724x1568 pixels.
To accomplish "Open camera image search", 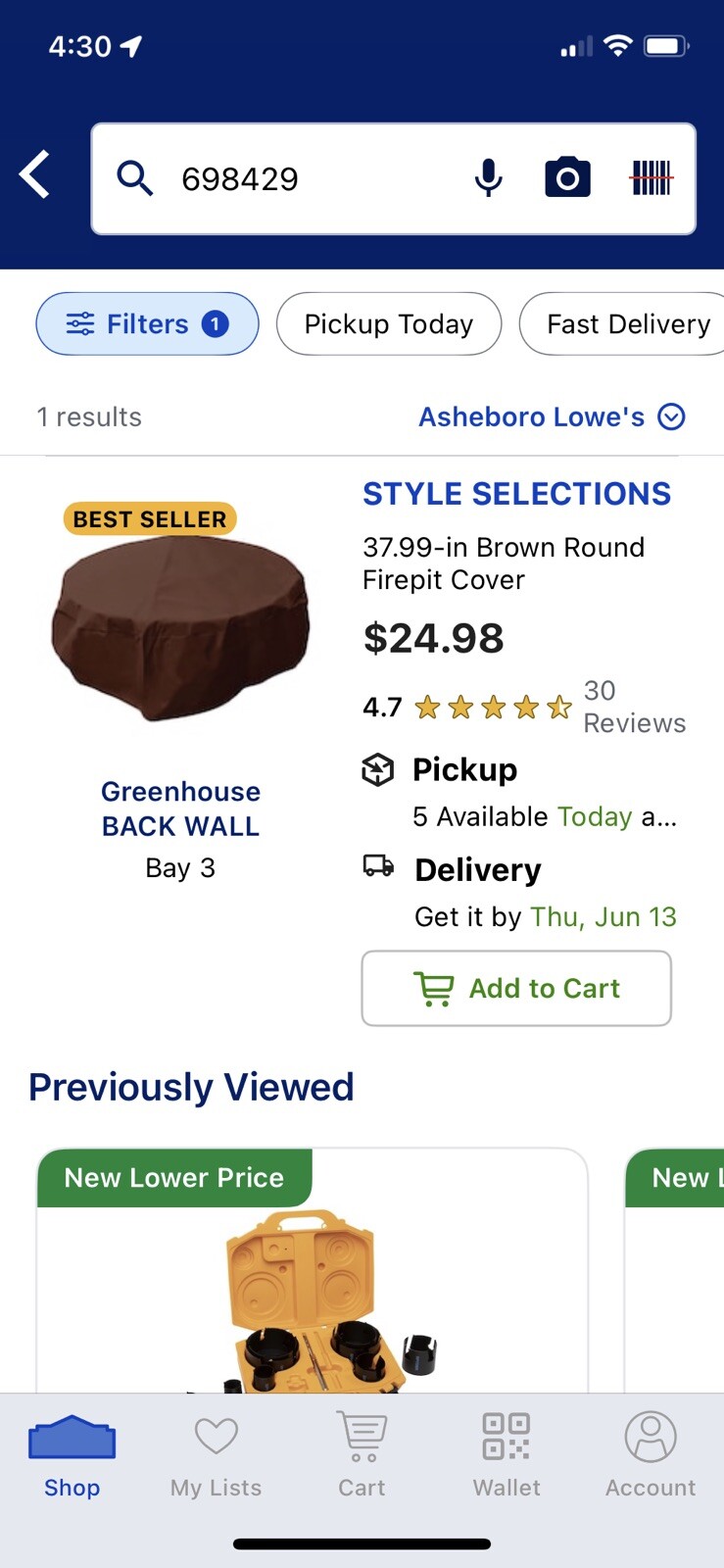I will coord(567,178).
